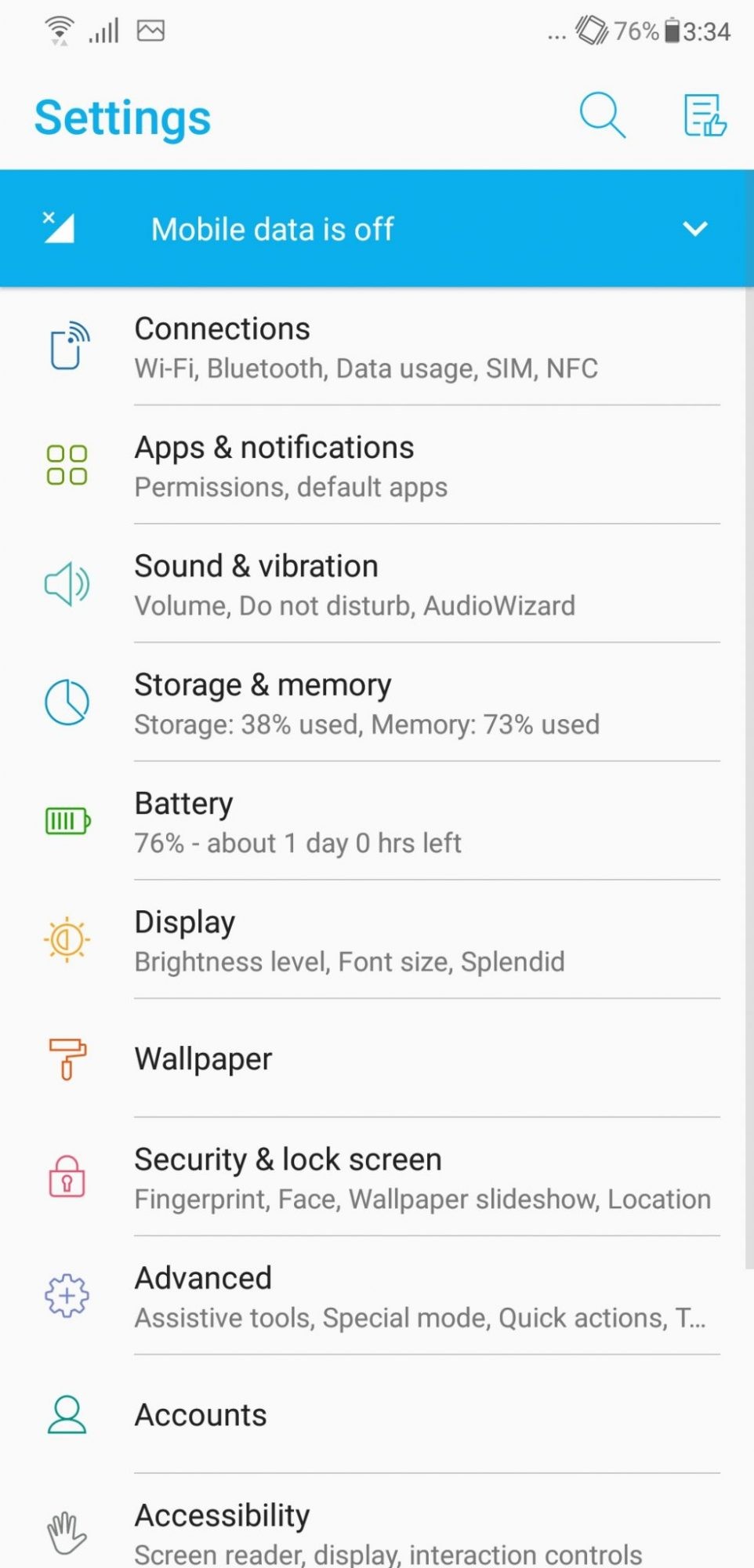Open the settings search icon
754x1568 pixels.
tap(602, 116)
